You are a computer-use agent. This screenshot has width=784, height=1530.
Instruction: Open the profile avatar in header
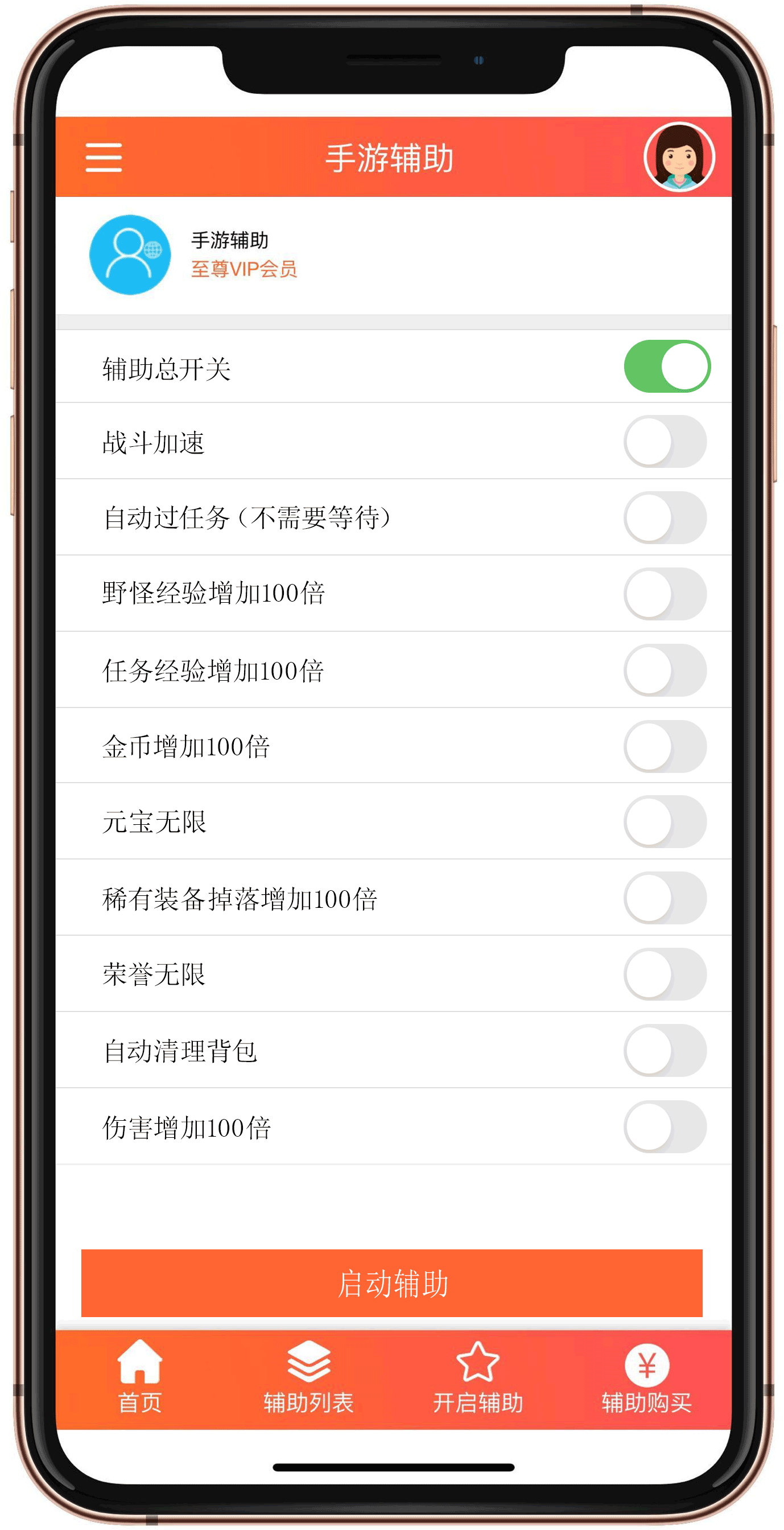click(x=679, y=158)
